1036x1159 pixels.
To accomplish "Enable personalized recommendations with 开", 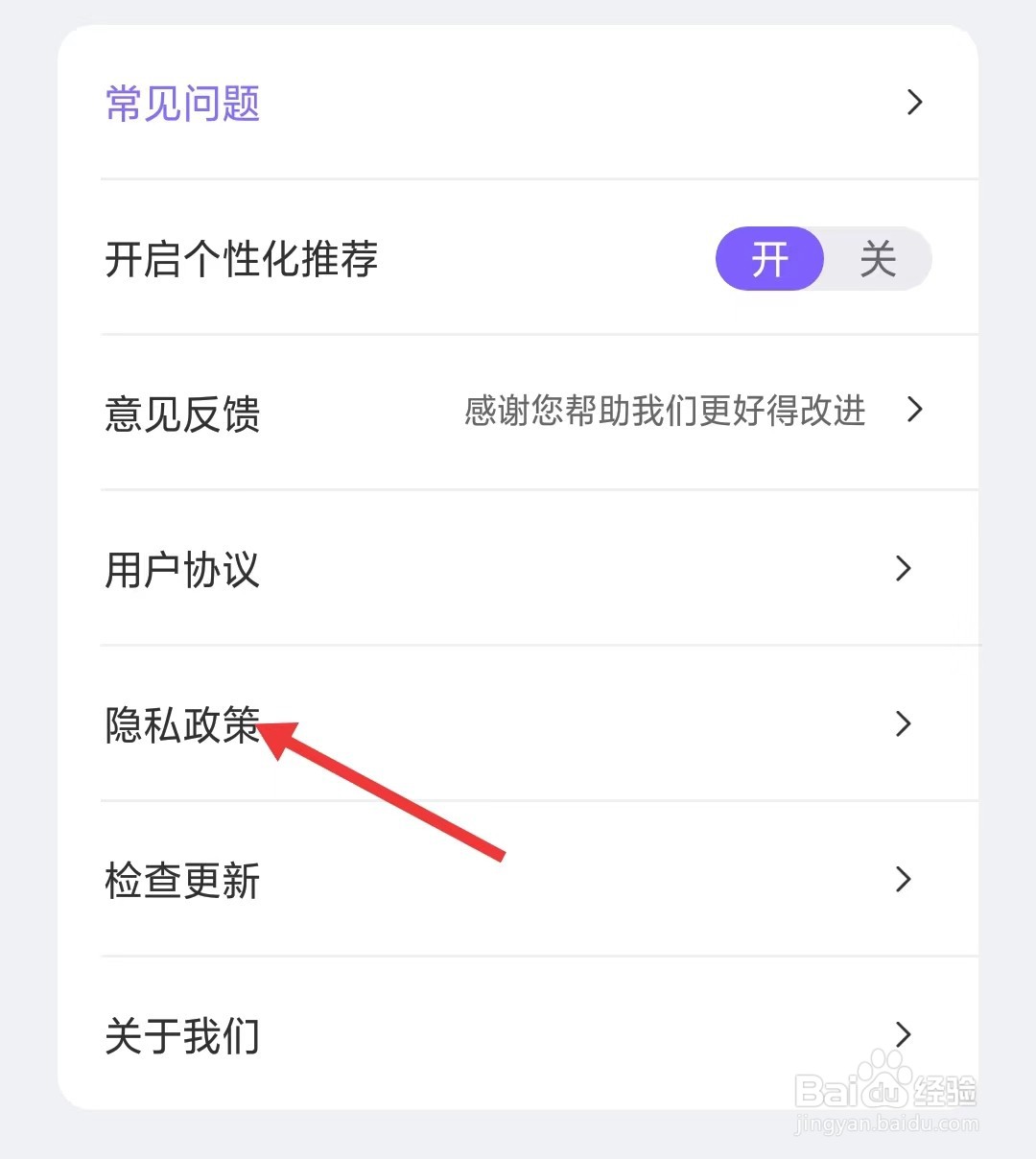I will tap(769, 259).
